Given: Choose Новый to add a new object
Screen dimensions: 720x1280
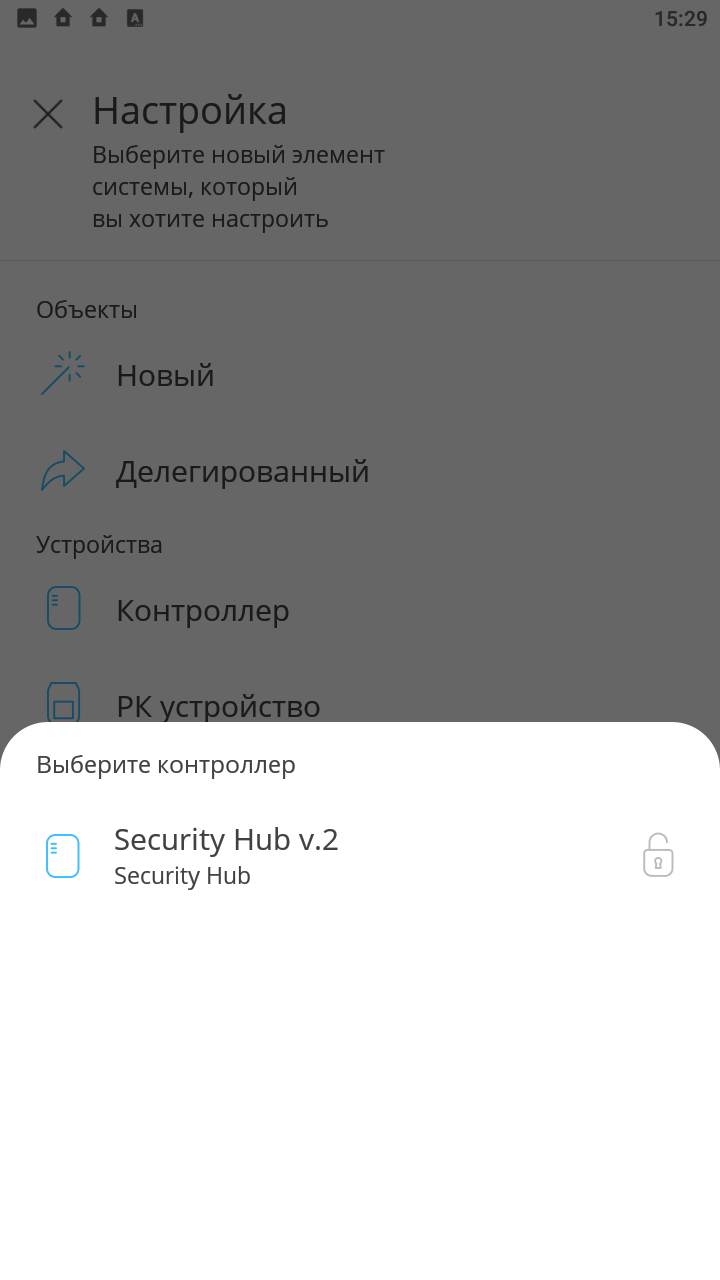Looking at the screenshot, I should pos(165,375).
